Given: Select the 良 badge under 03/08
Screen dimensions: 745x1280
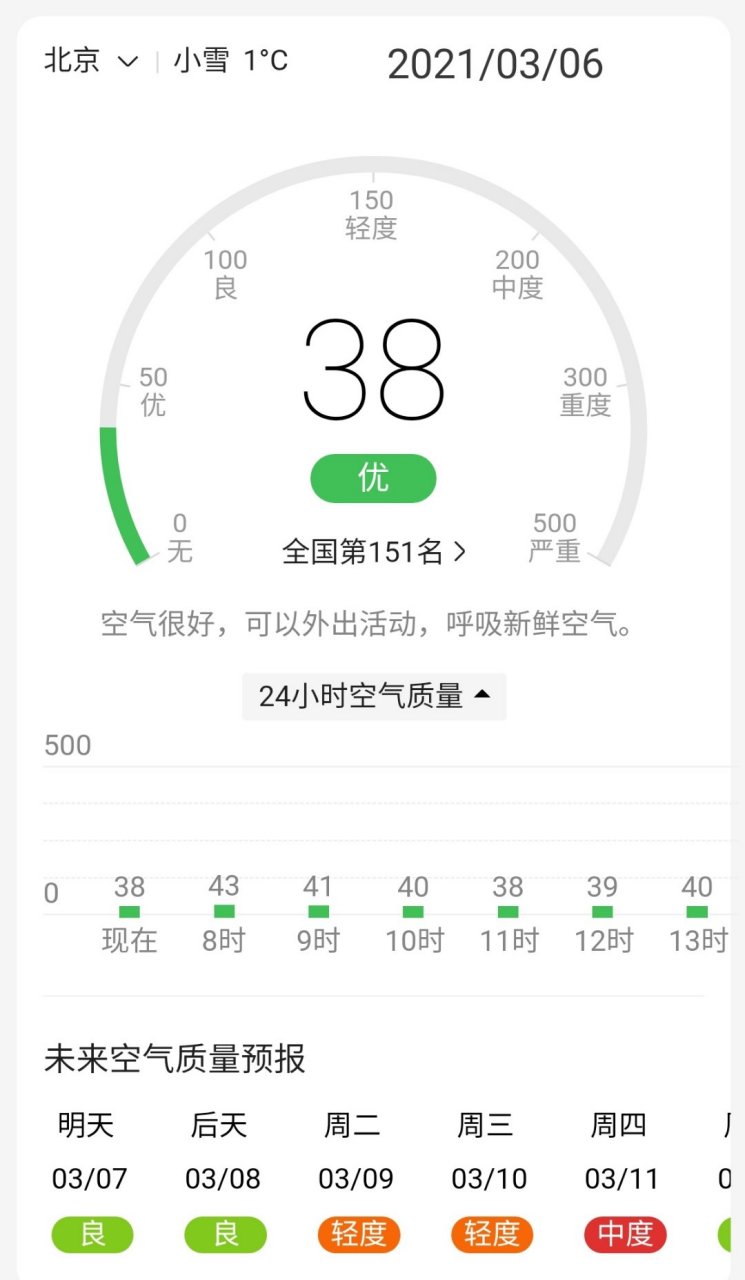Looking at the screenshot, I should [224, 1235].
